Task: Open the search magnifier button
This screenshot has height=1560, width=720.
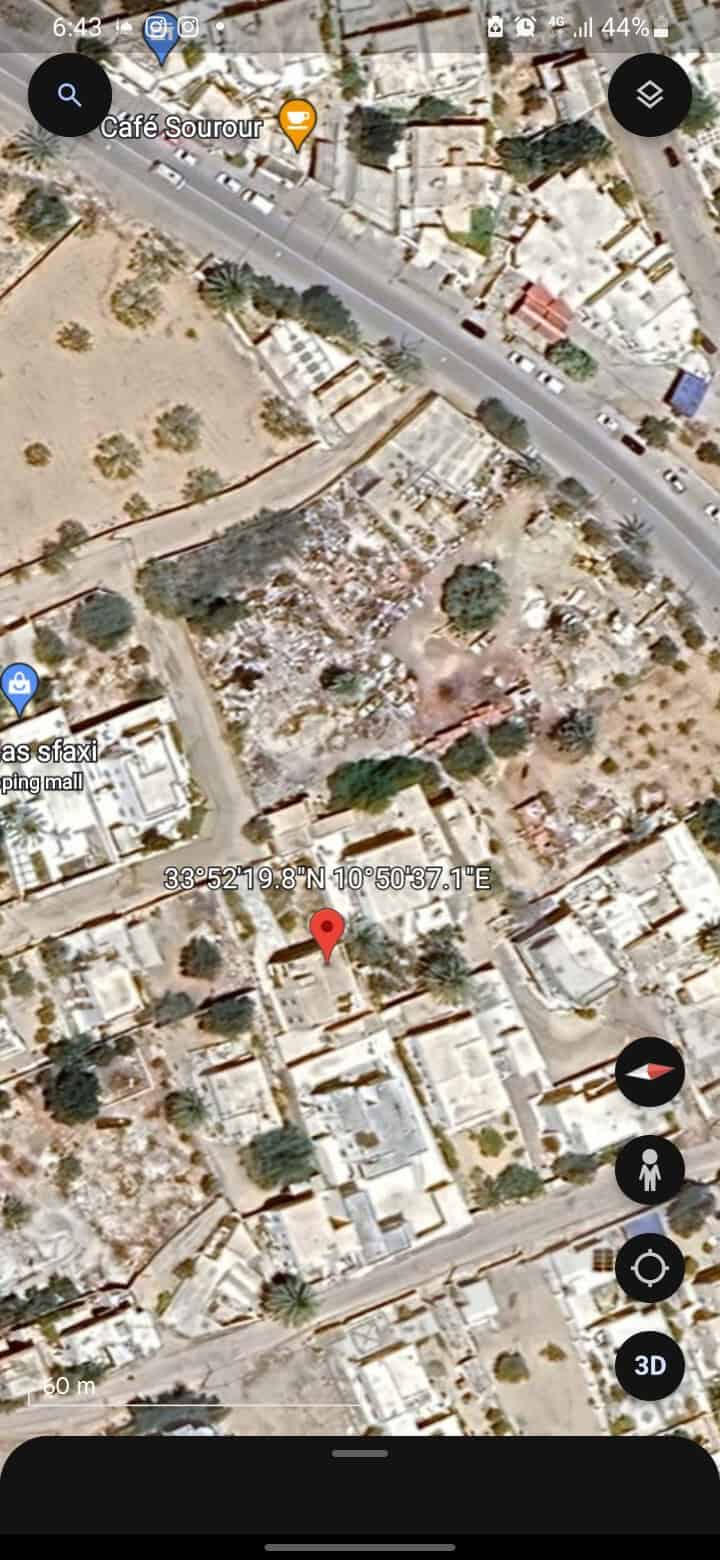Action: point(69,95)
